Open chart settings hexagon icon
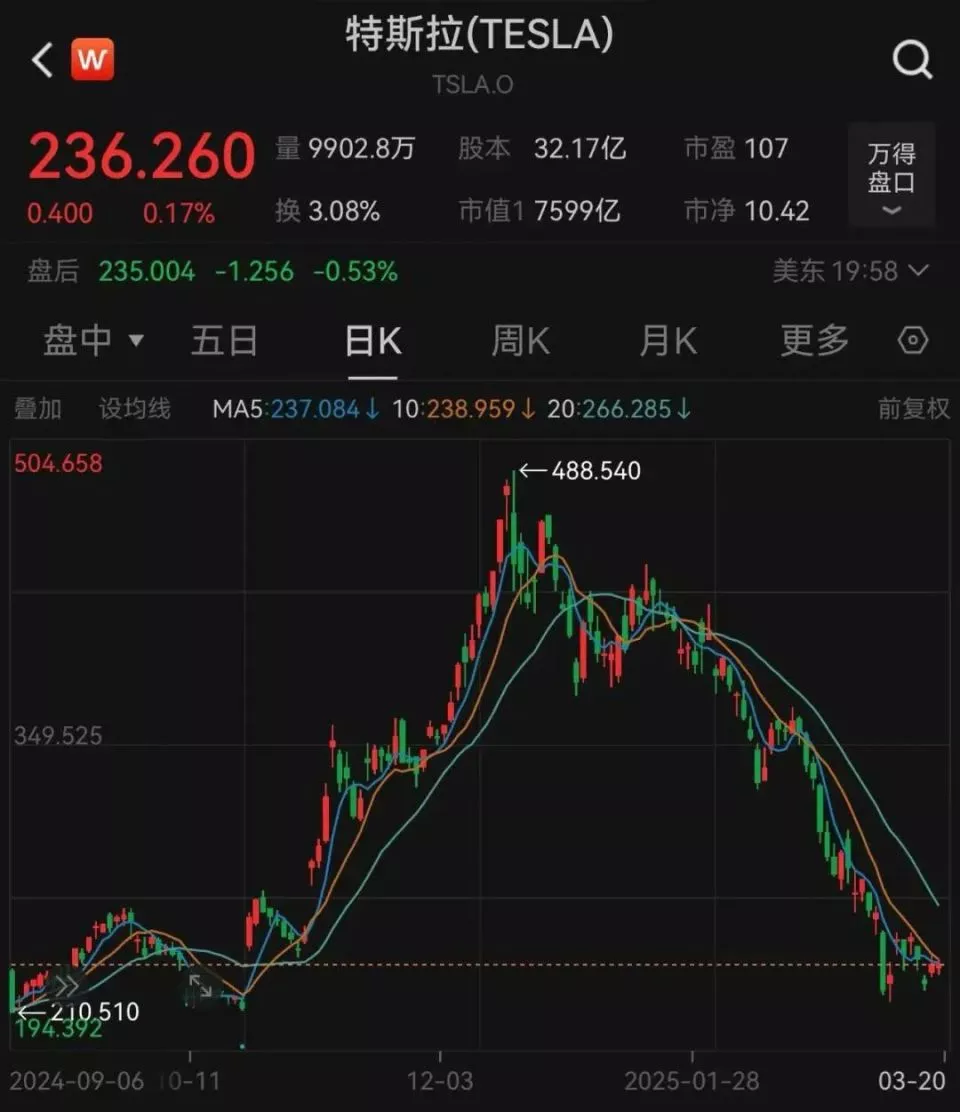Image resolution: width=960 pixels, height=1112 pixels. click(x=913, y=341)
